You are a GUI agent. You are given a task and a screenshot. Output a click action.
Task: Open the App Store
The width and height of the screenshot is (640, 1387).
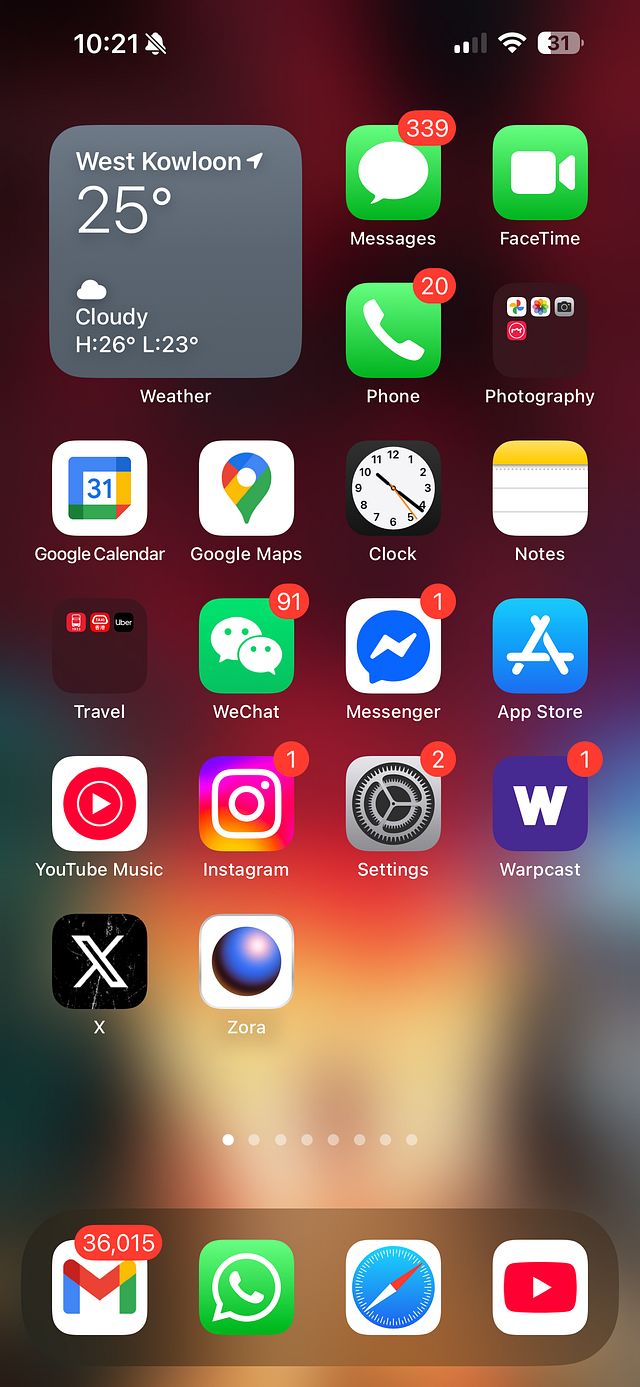pyautogui.click(x=540, y=646)
